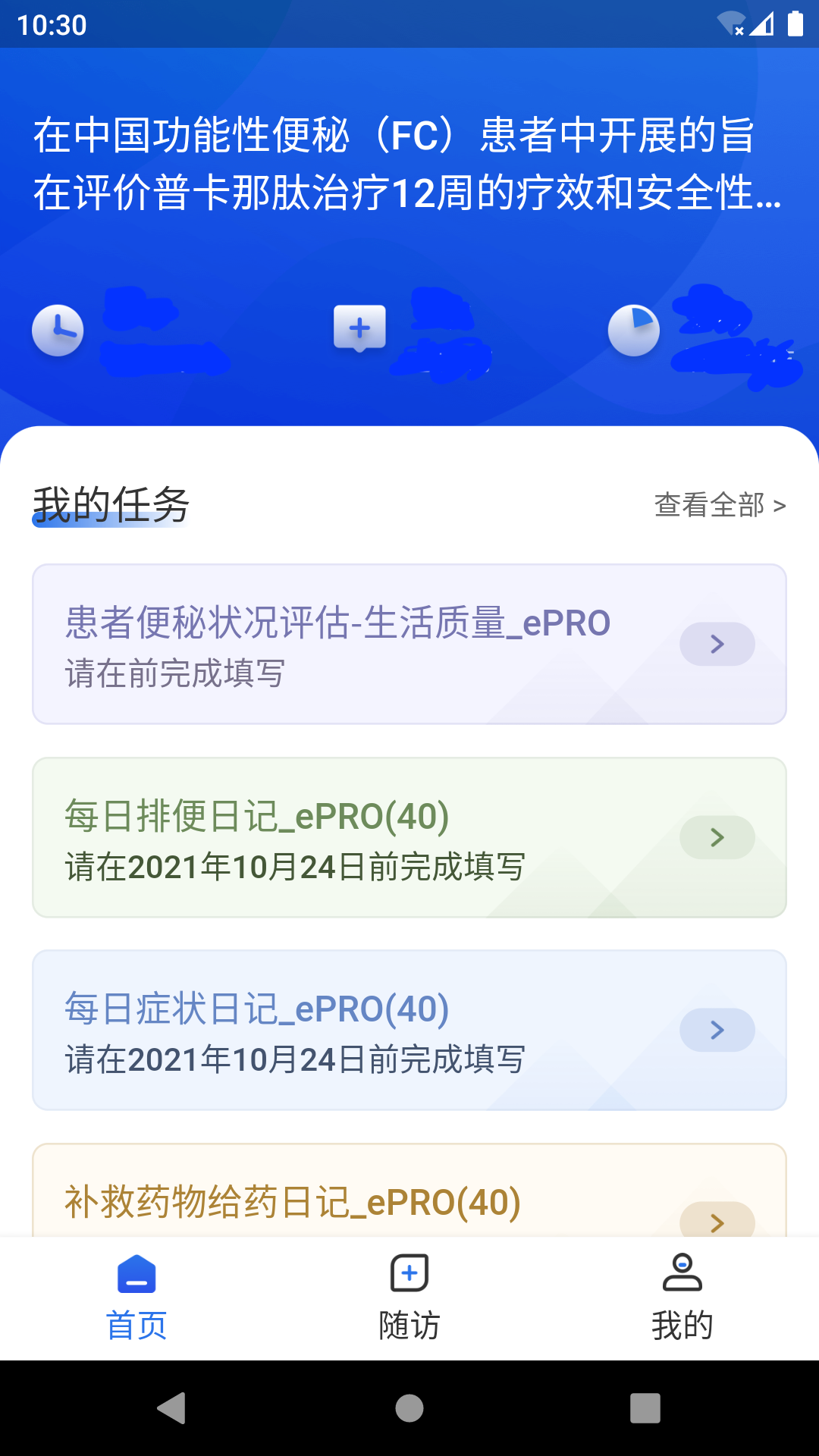
Task: Open the pie chart icon in the banner
Action: pyautogui.click(x=635, y=329)
